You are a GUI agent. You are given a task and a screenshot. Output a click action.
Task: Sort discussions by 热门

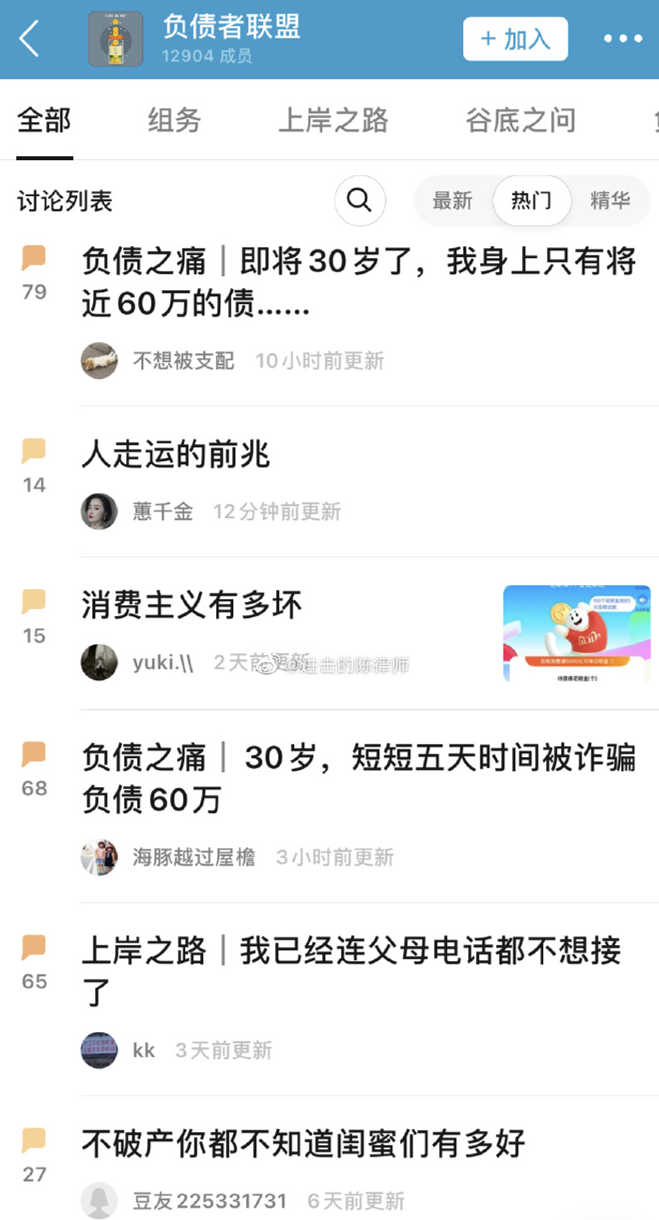click(531, 200)
